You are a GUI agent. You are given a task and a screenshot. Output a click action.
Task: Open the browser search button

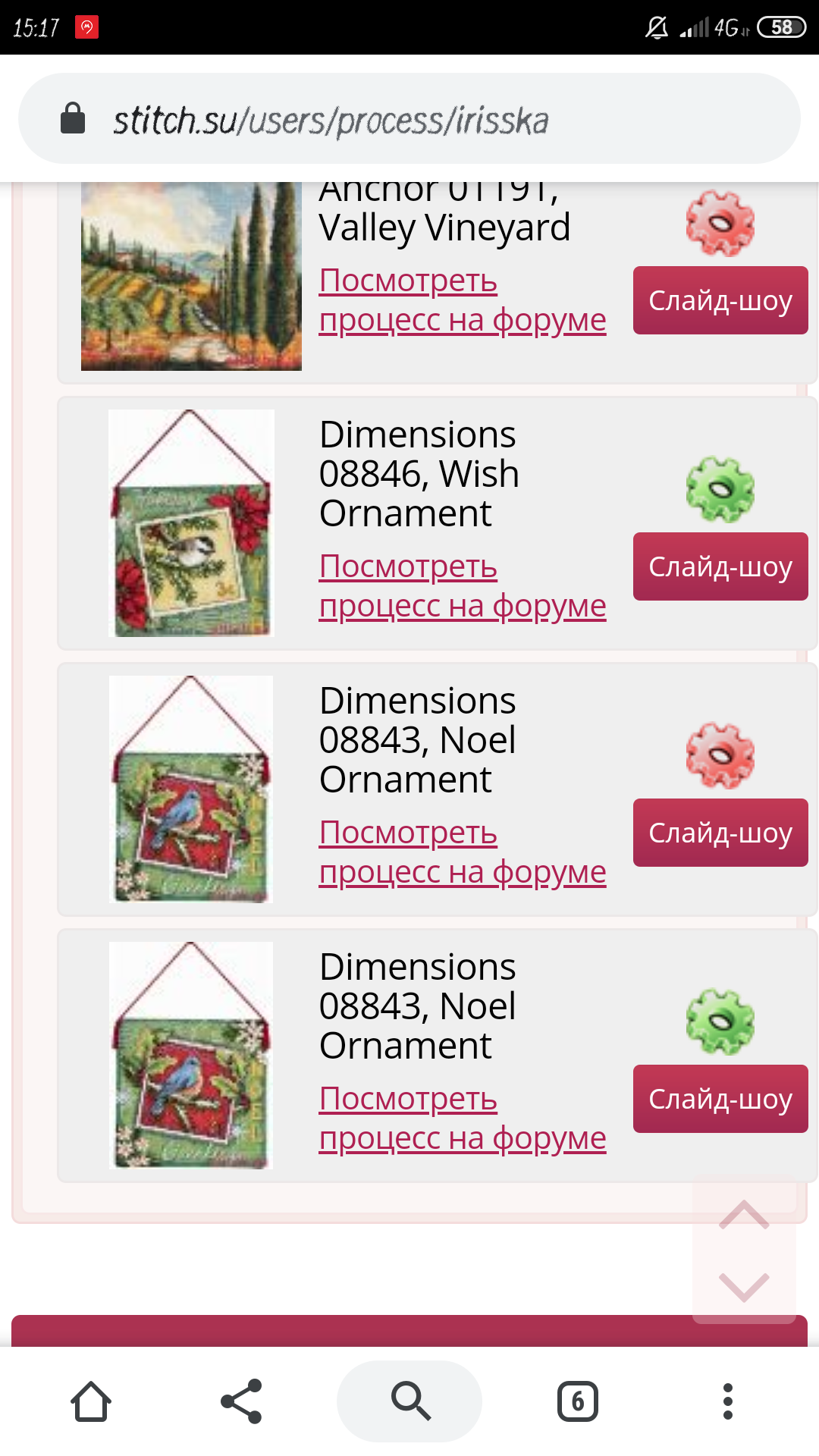(409, 1401)
